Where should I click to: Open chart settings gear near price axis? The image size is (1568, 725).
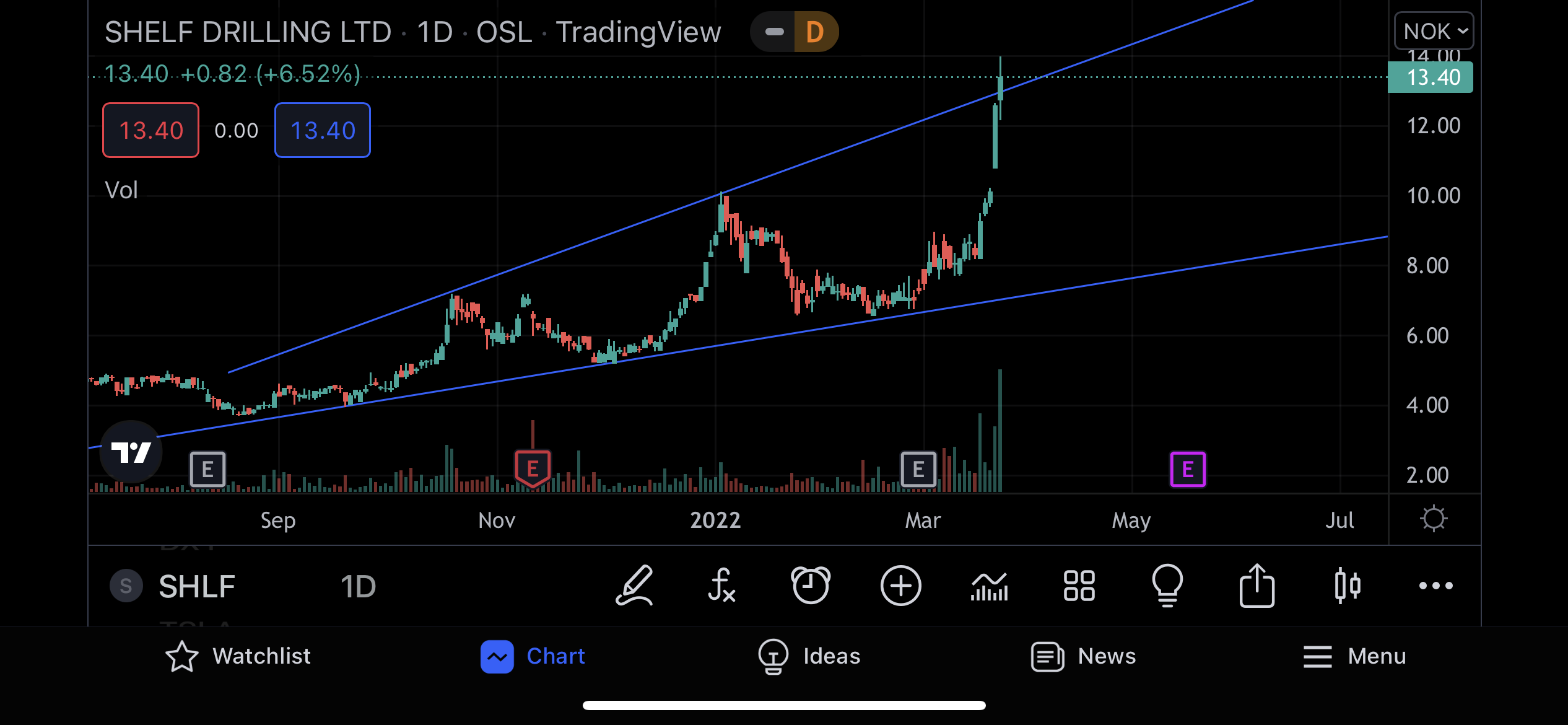click(x=1433, y=519)
